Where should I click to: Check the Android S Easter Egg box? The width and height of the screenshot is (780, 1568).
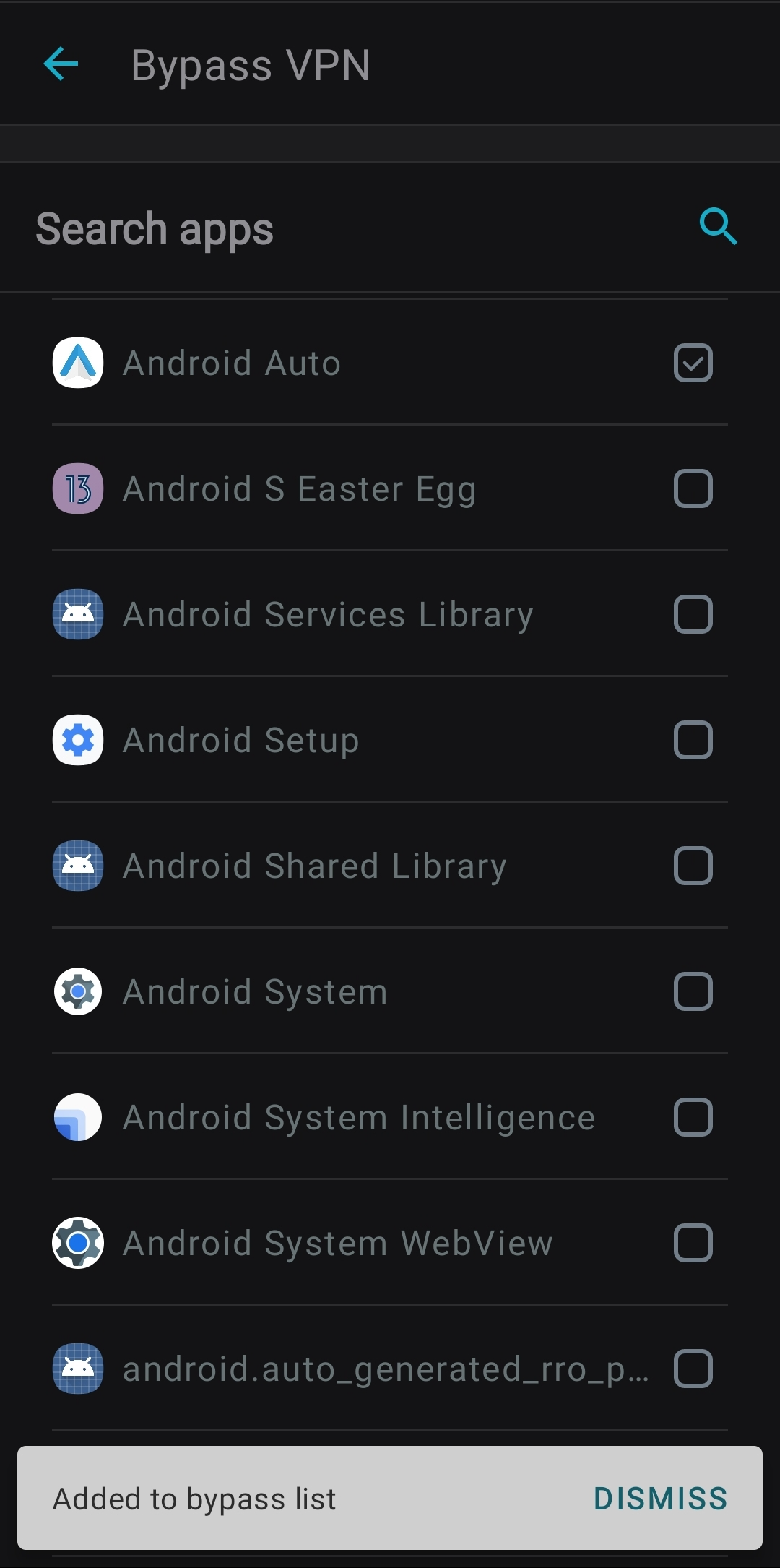coord(693,488)
